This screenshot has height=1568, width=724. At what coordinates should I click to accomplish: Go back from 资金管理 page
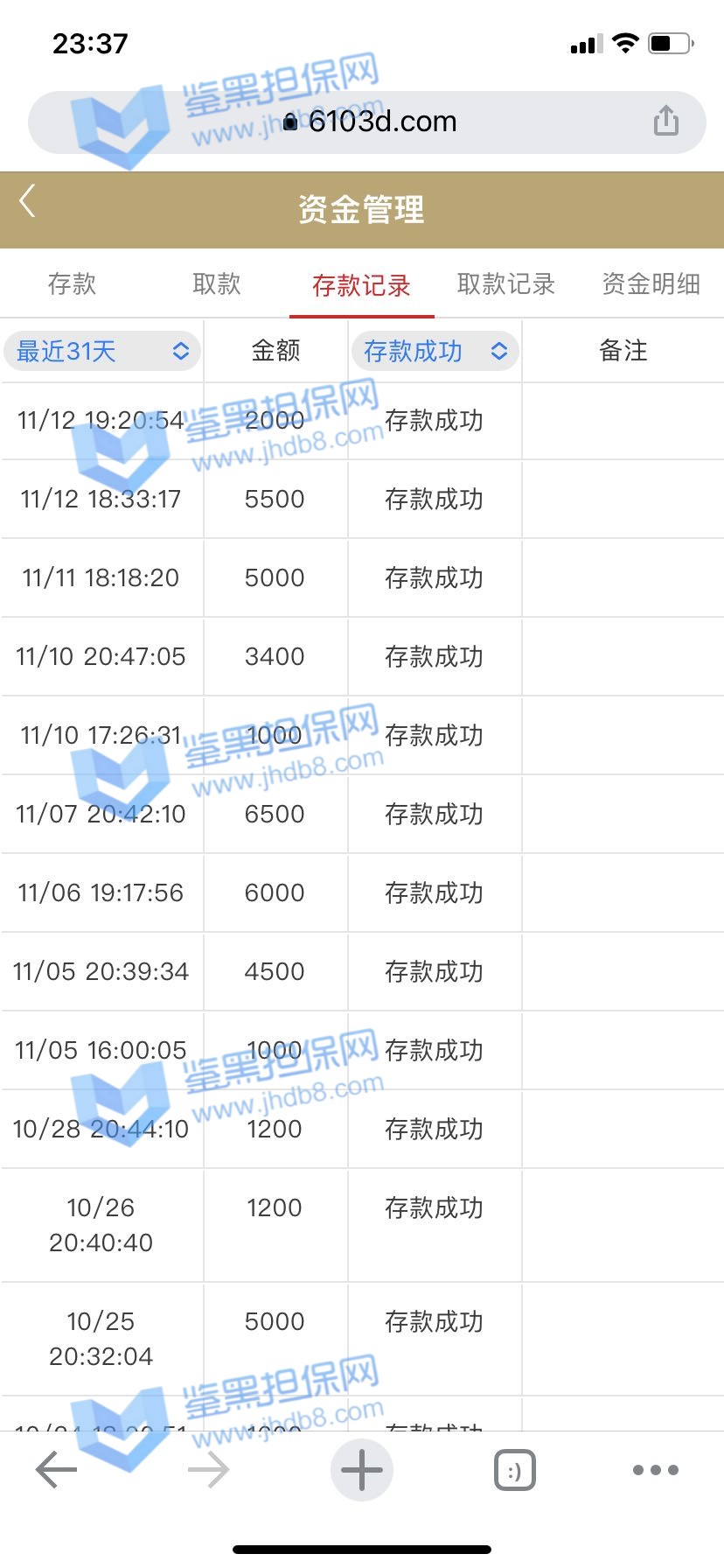click(28, 201)
